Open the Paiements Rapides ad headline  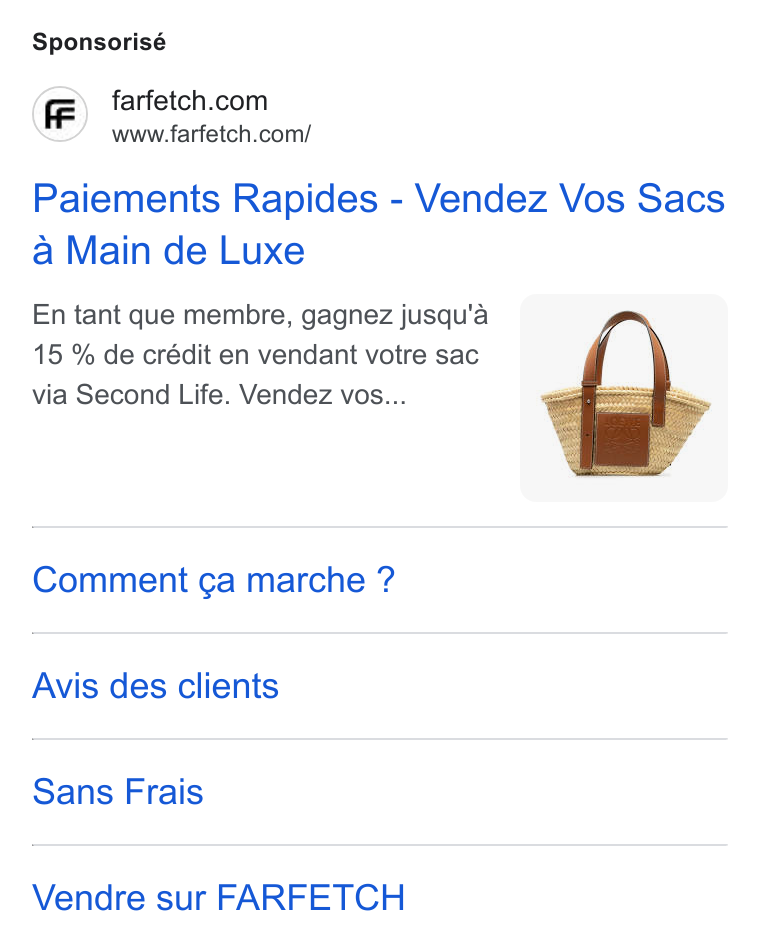point(379,224)
